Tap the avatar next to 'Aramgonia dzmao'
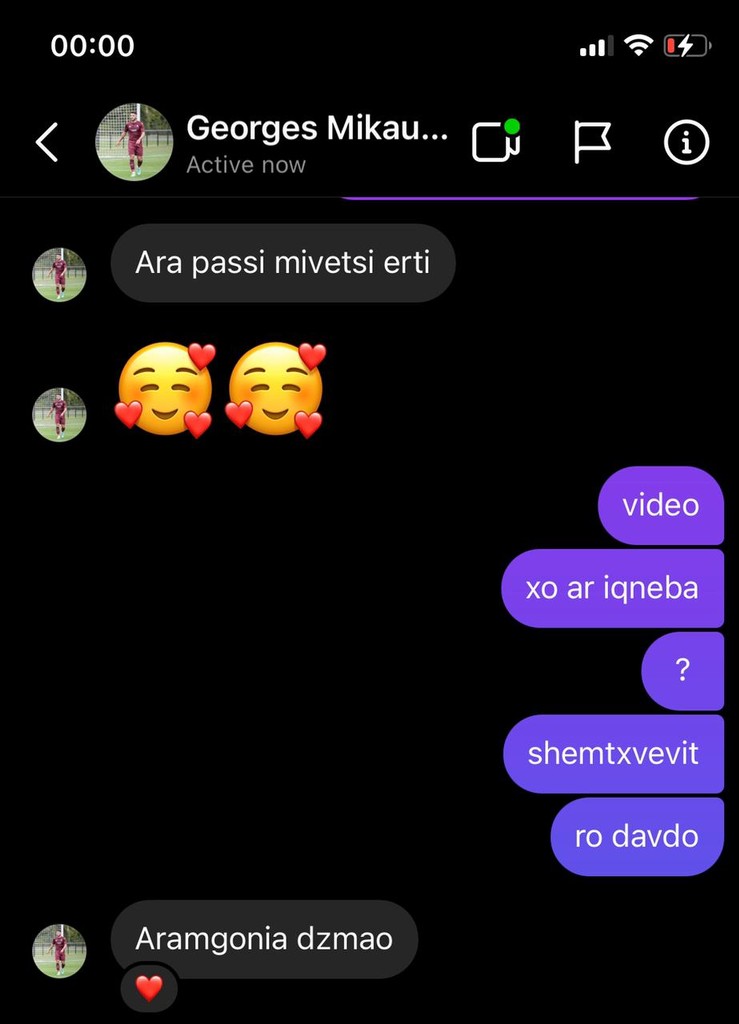The width and height of the screenshot is (739, 1024). (x=59, y=950)
